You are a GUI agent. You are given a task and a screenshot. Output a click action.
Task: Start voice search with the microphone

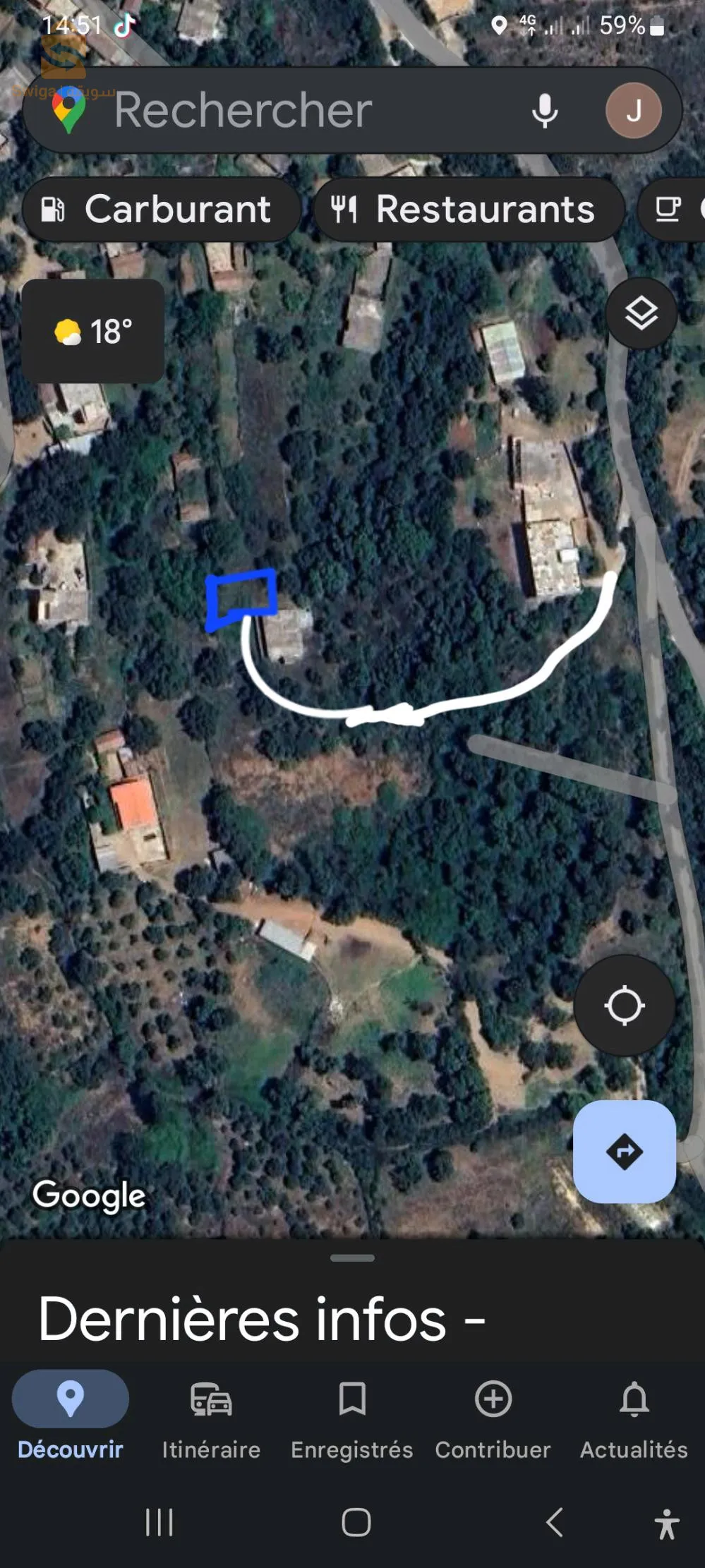[544, 111]
